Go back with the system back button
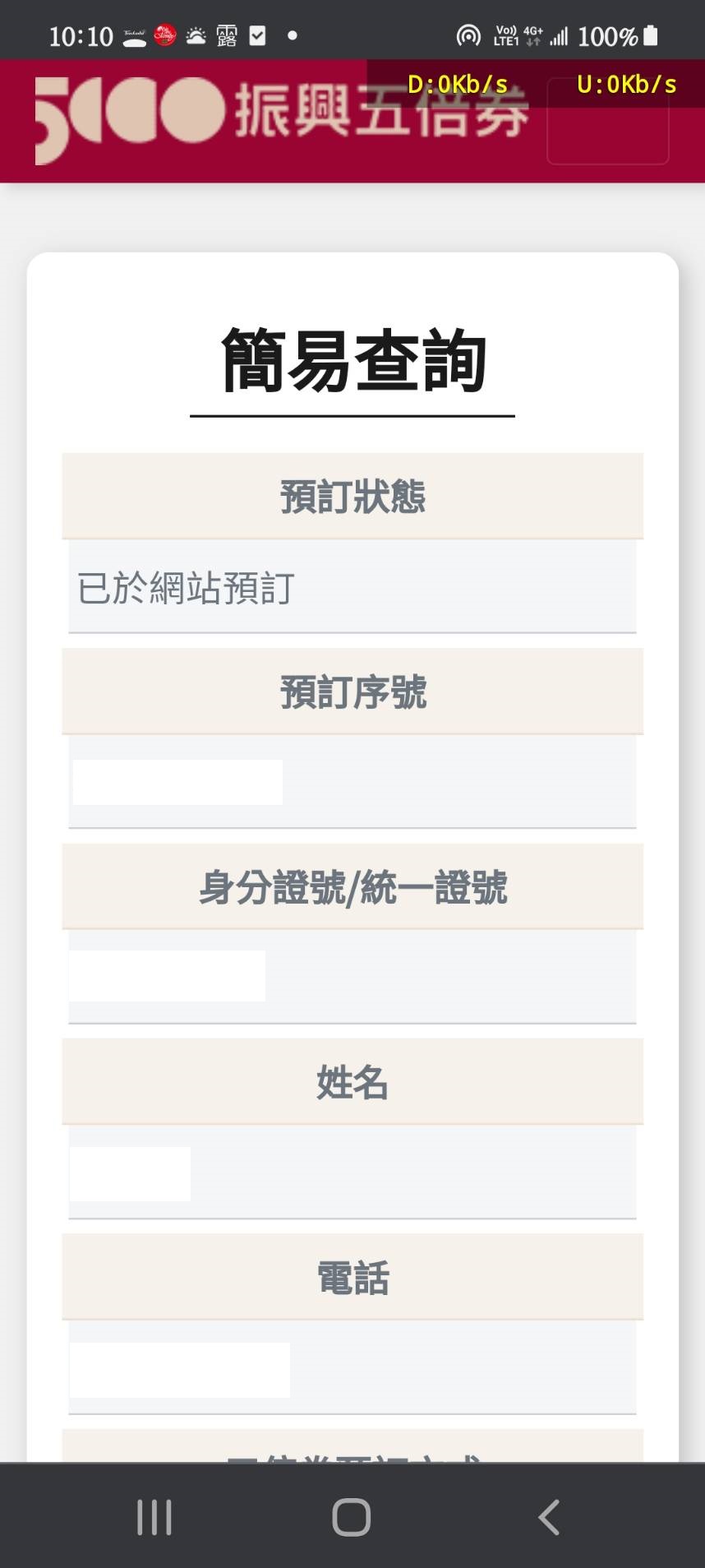Screen dimensions: 705x1568 click(x=549, y=1517)
